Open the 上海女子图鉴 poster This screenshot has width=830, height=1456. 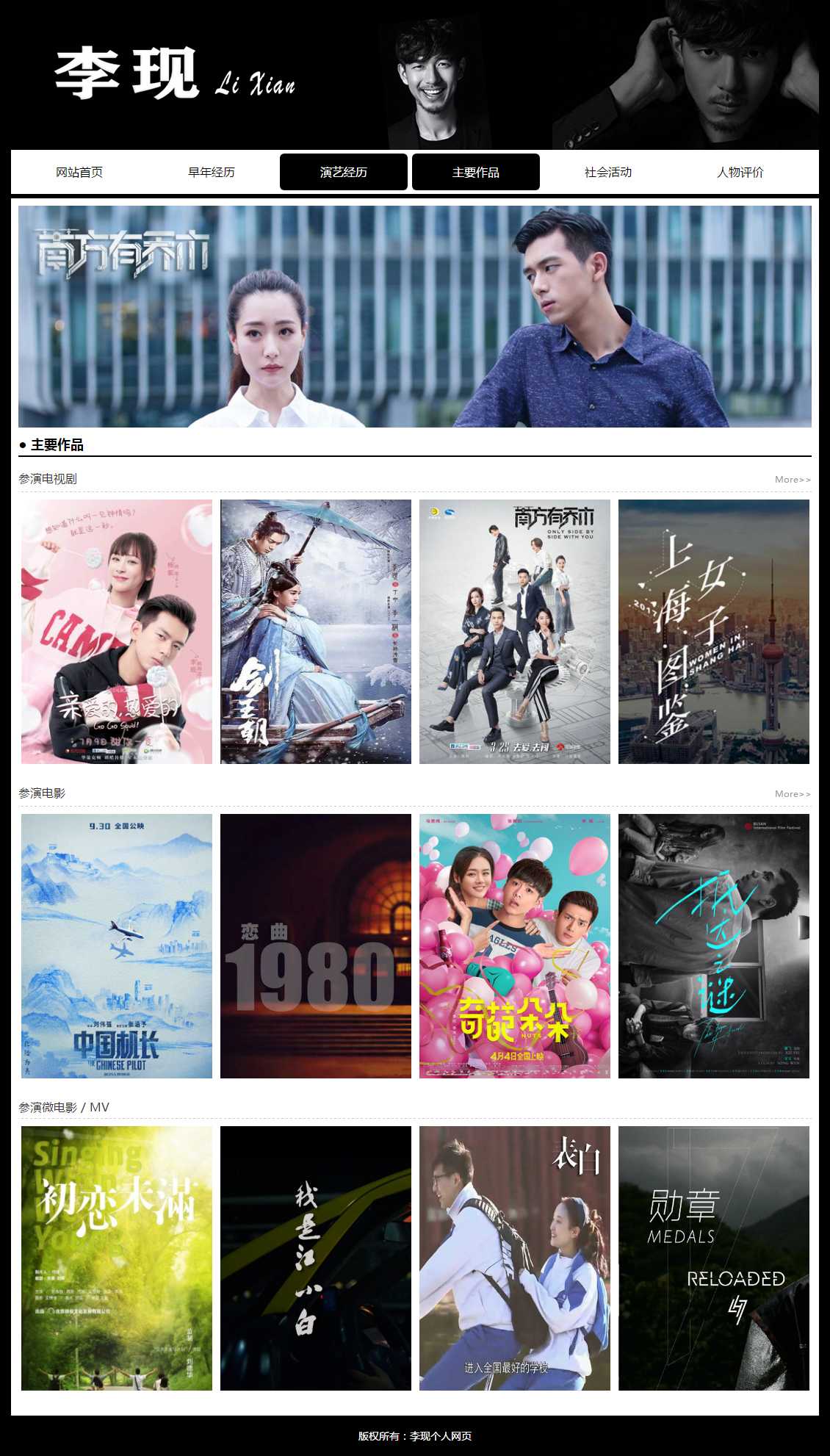[714, 632]
